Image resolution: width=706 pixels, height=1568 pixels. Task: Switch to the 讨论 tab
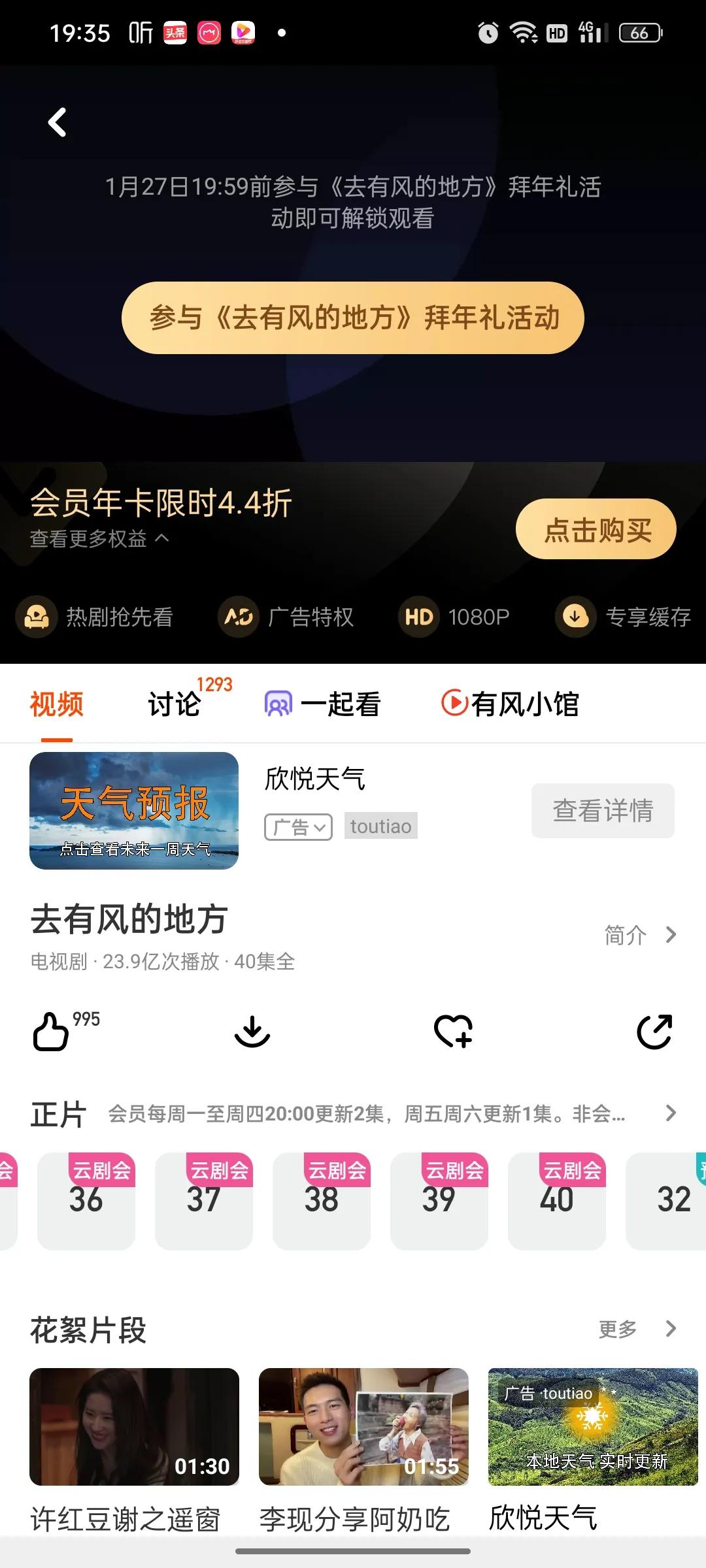(x=174, y=704)
